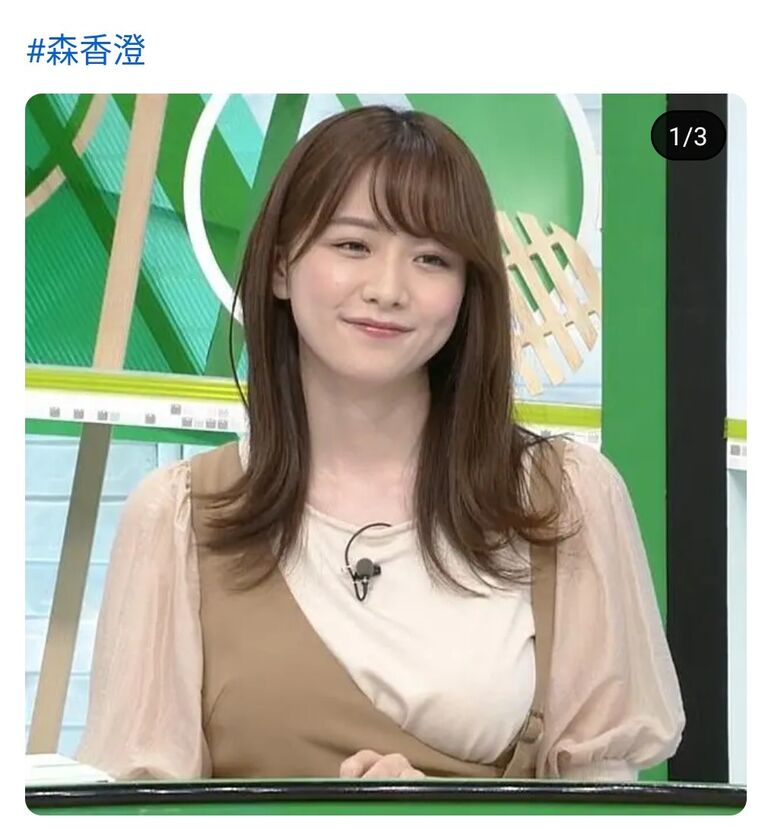The width and height of the screenshot is (768, 836).
Task: Open the #森香澄 hashtag link
Action: point(86,50)
